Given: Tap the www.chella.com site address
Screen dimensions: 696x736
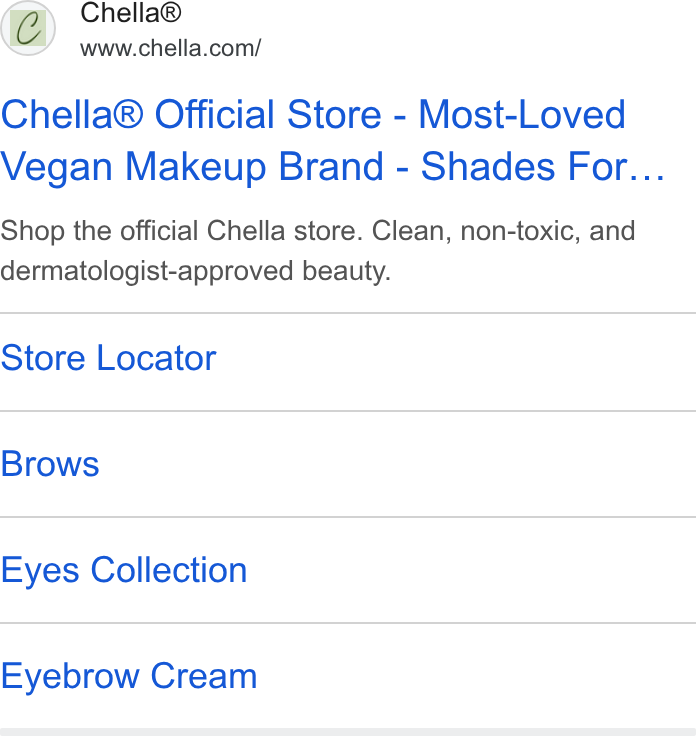Looking at the screenshot, I should tap(170, 48).
